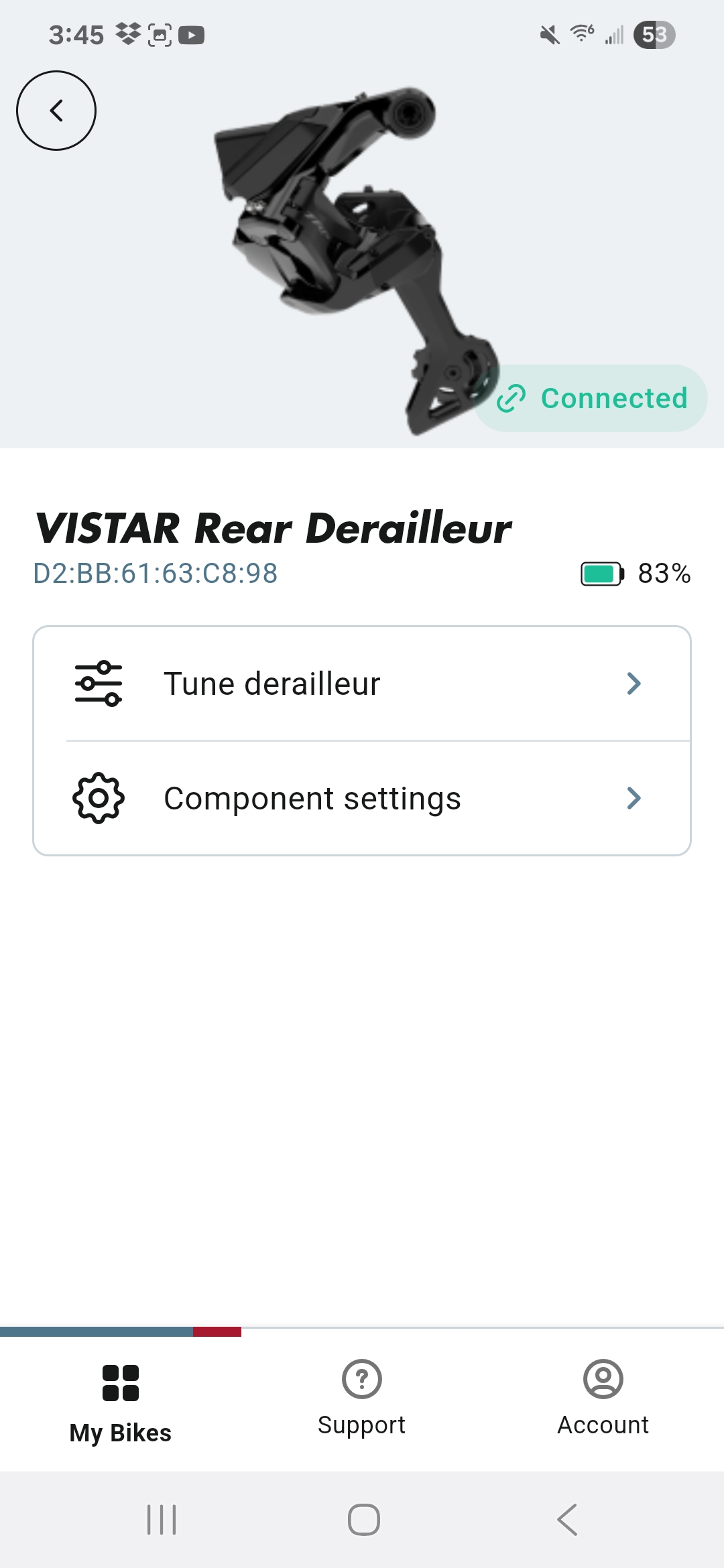
Task: Switch to the My Bikes tab
Action: pyautogui.click(x=121, y=1400)
